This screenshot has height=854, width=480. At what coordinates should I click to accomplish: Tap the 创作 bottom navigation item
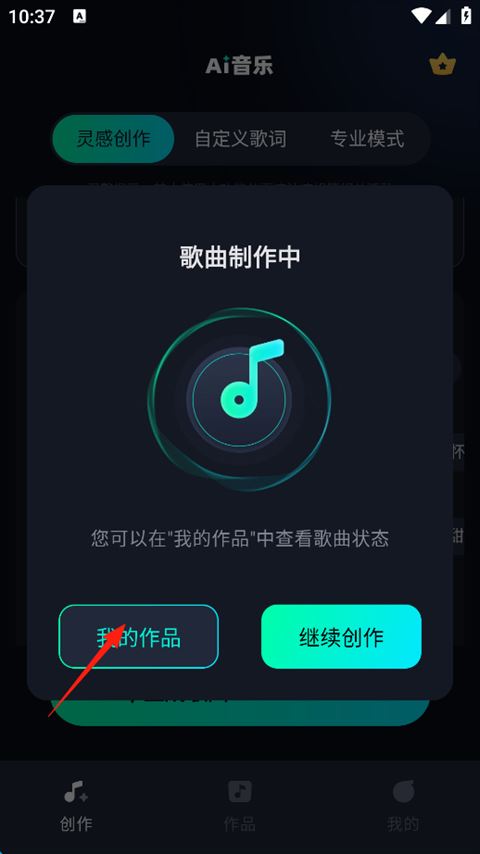(76, 806)
